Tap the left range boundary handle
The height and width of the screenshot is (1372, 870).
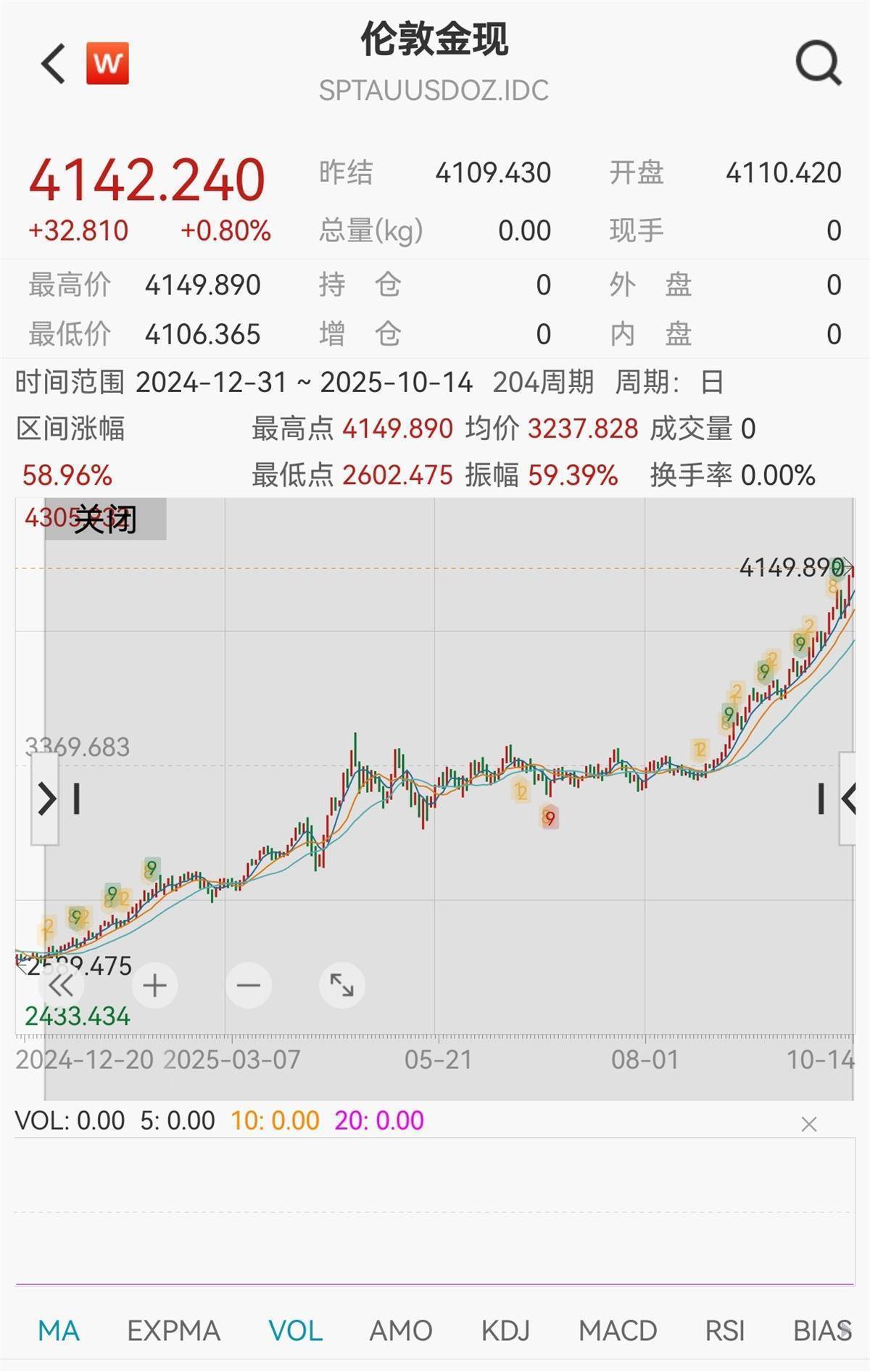tap(46, 799)
